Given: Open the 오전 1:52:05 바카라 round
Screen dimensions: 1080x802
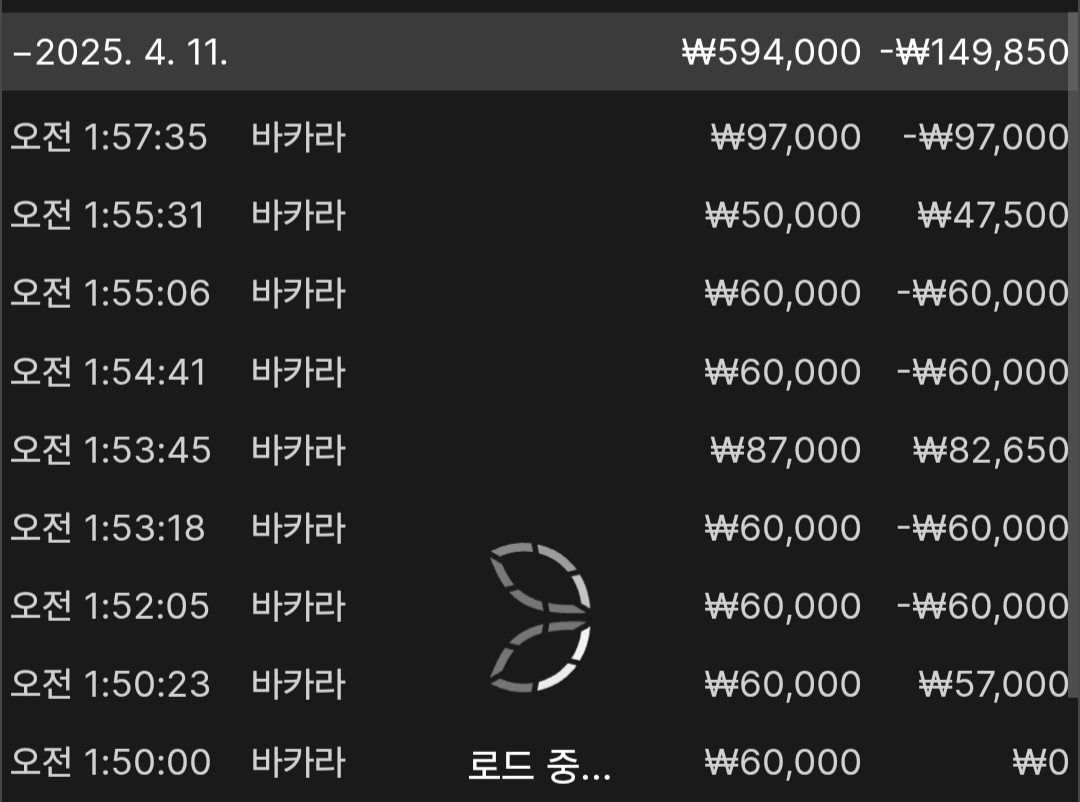Looking at the screenshot, I should tap(300, 606).
